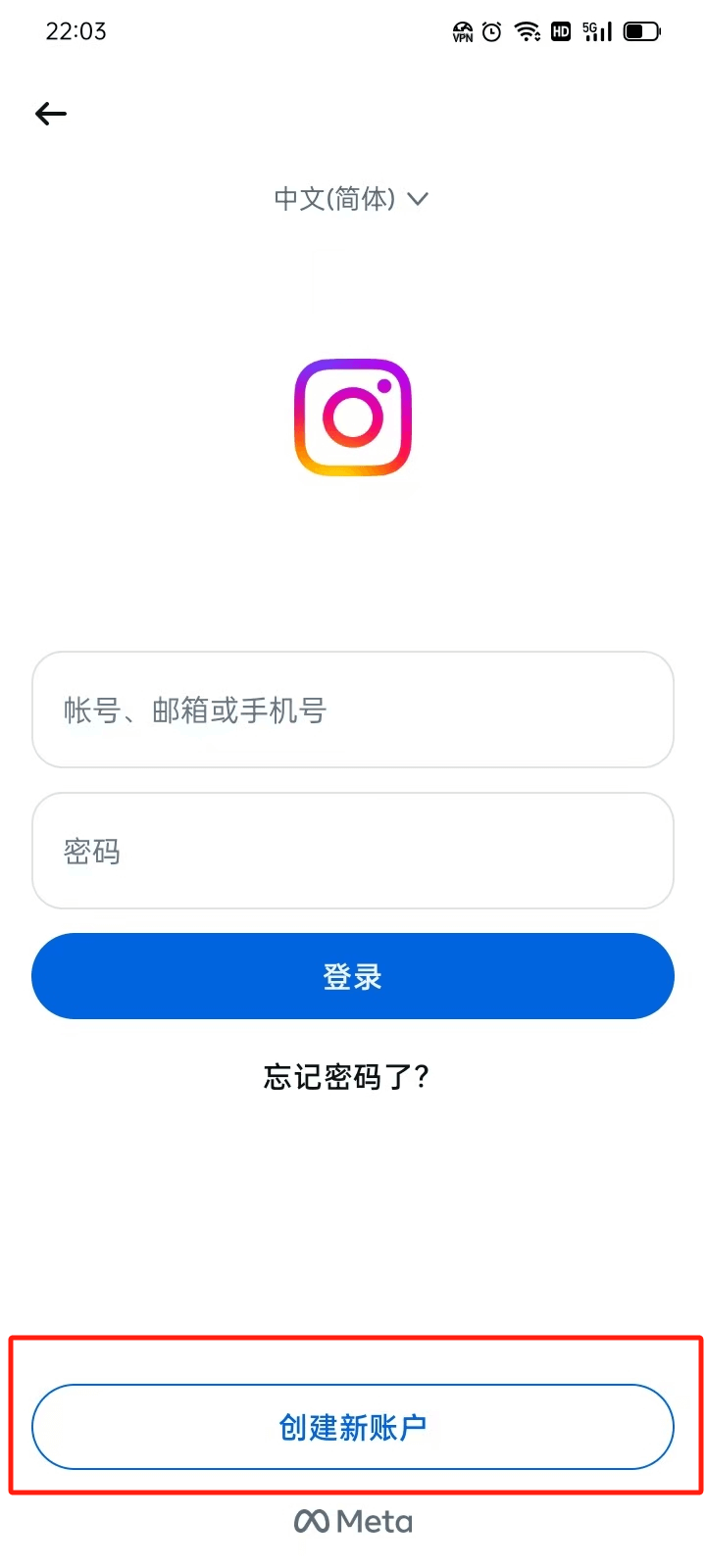Tap the 密码 password field
This screenshot has width=706, height=1568.
[x=353, y=851]
